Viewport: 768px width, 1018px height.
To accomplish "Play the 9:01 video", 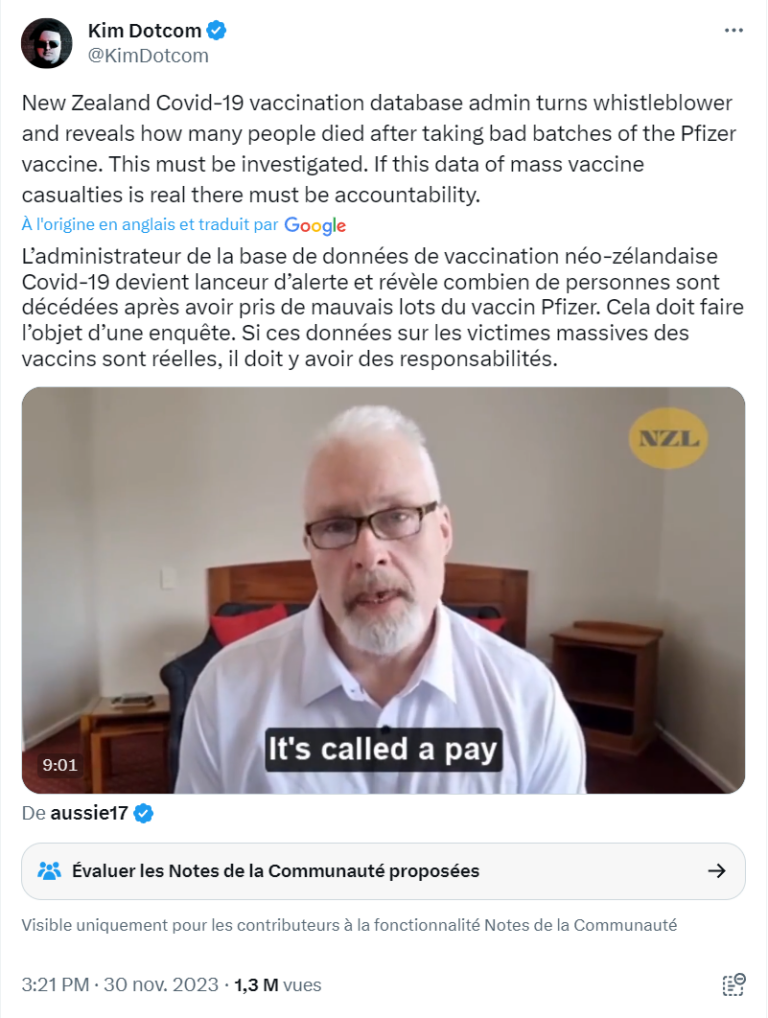I will pos(383,590).
